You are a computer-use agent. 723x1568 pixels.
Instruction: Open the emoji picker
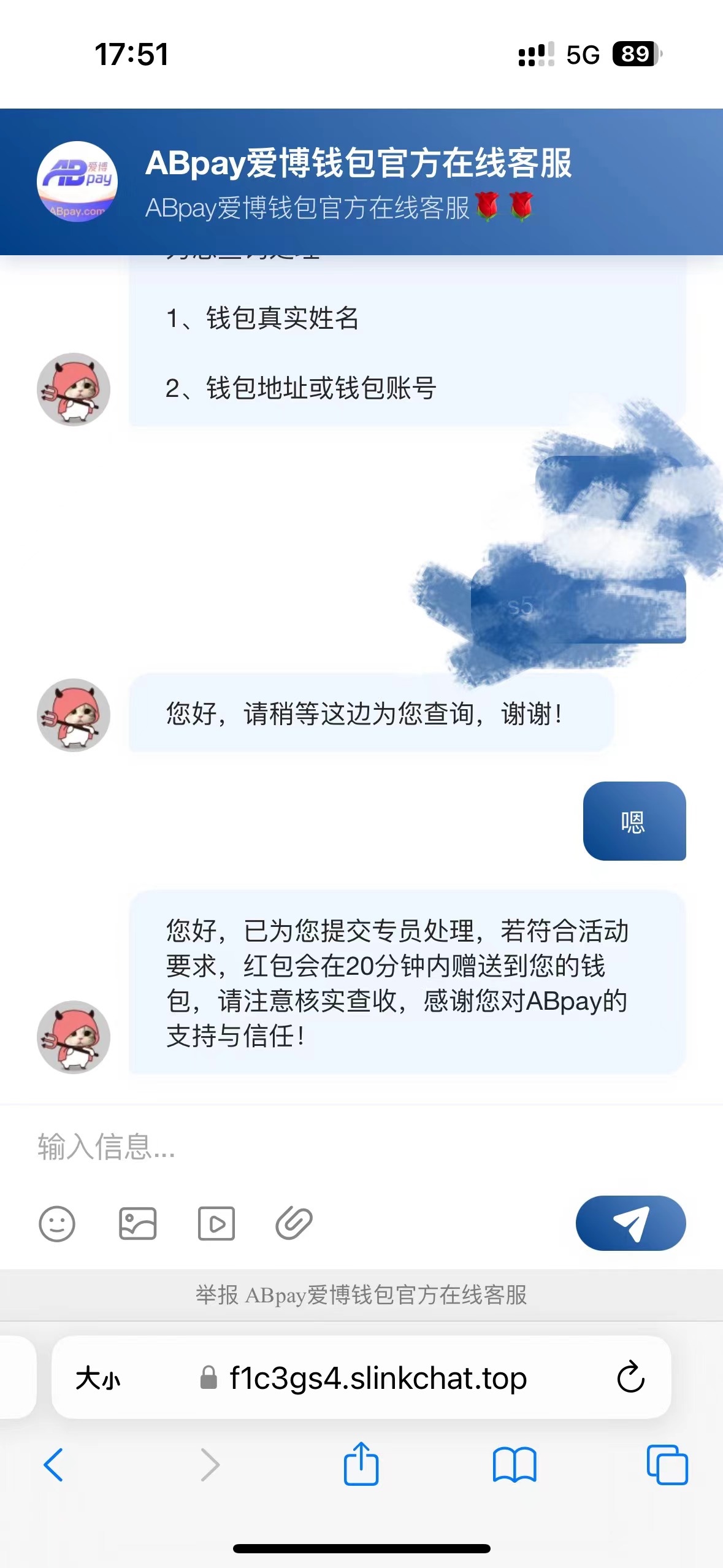57,1224
